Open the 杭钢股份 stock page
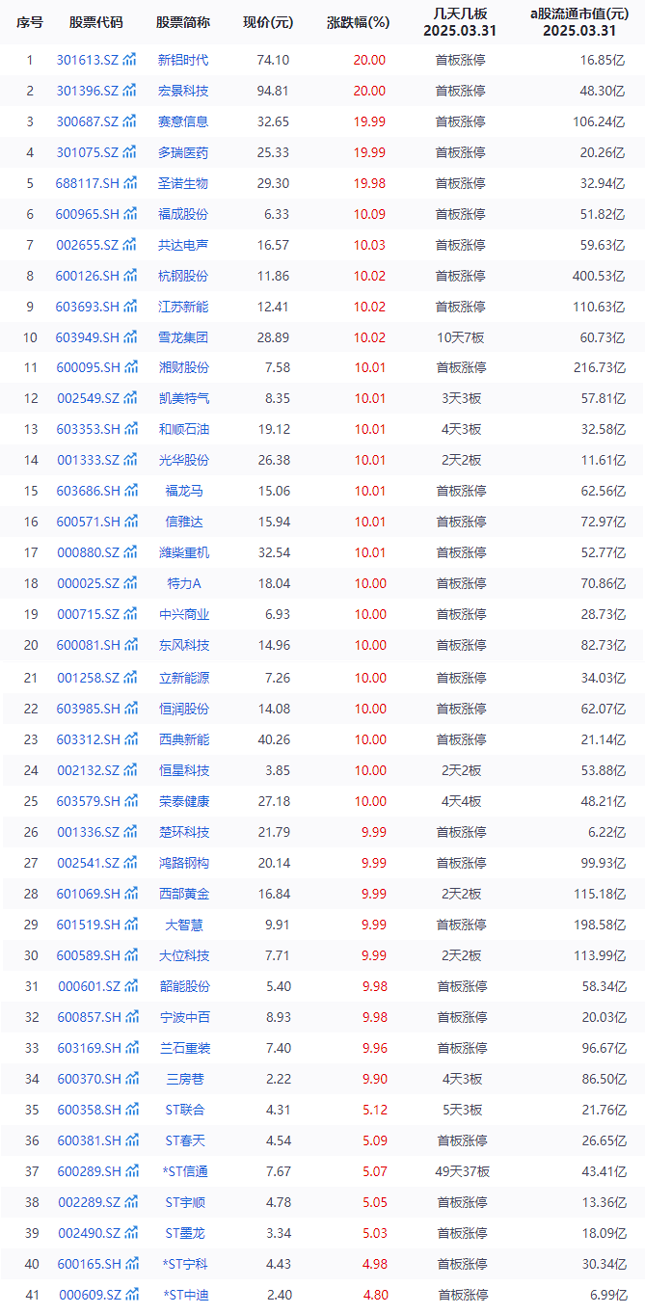Screen dimensions: 645x1314 184,276
